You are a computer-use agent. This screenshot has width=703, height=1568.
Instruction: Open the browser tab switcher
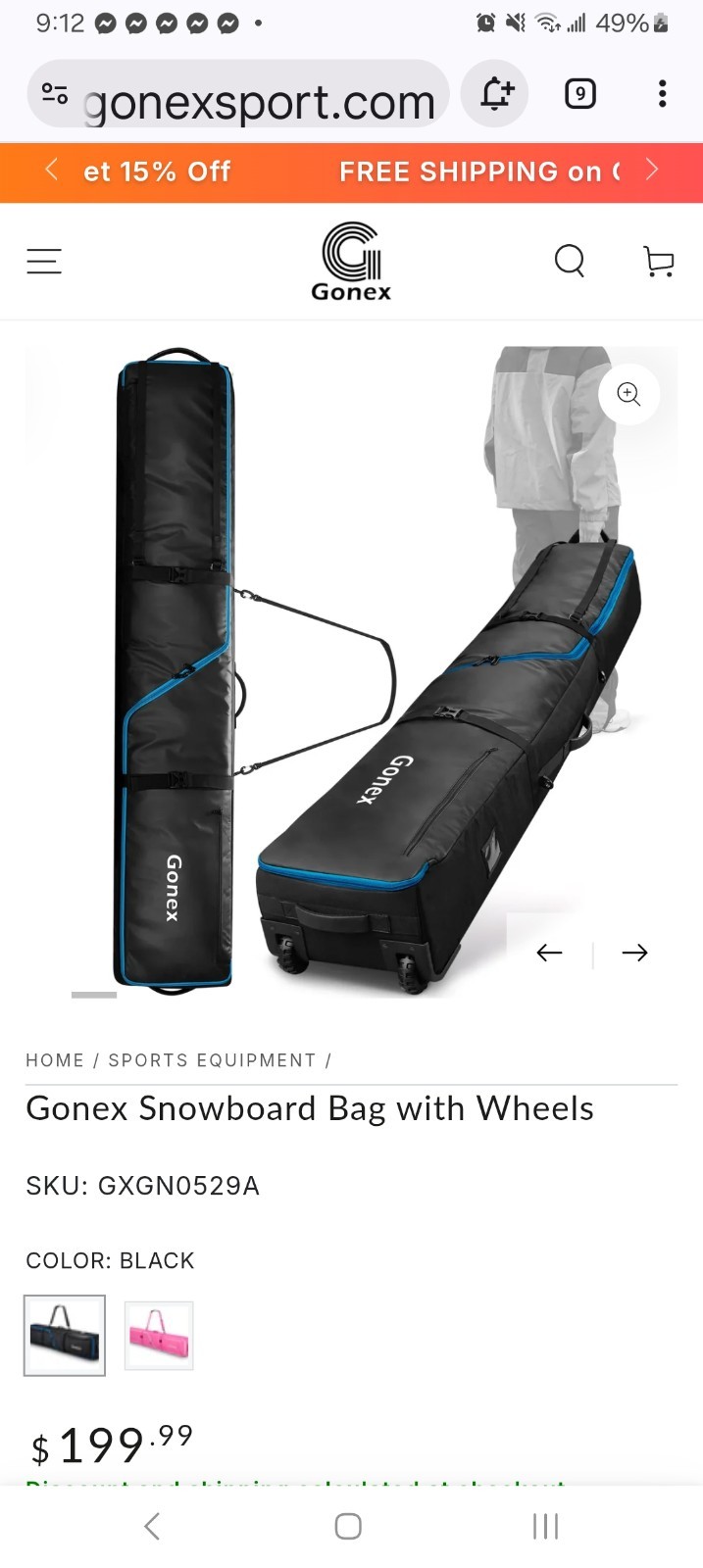[x=579, y=94]
